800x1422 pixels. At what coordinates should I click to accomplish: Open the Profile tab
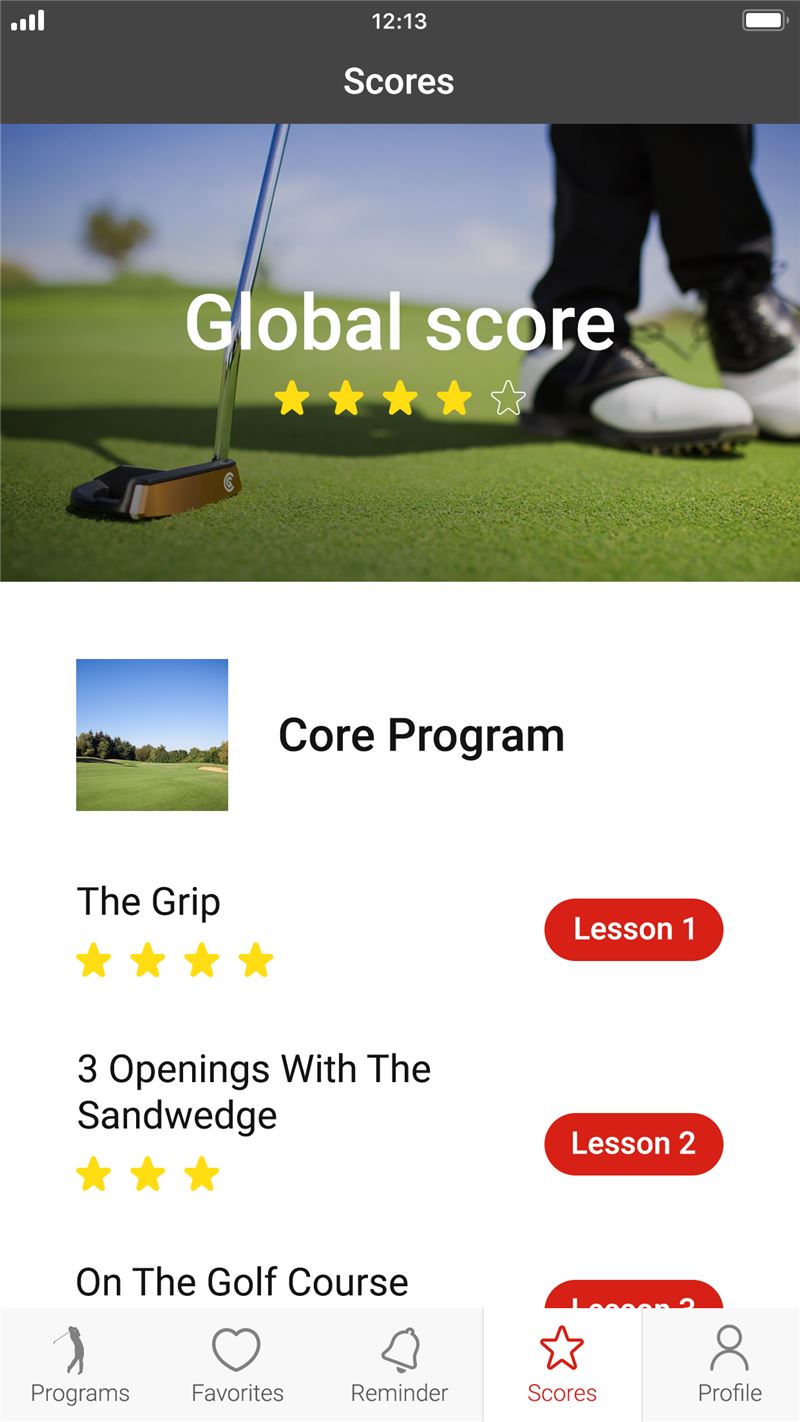click(729, 1365)
